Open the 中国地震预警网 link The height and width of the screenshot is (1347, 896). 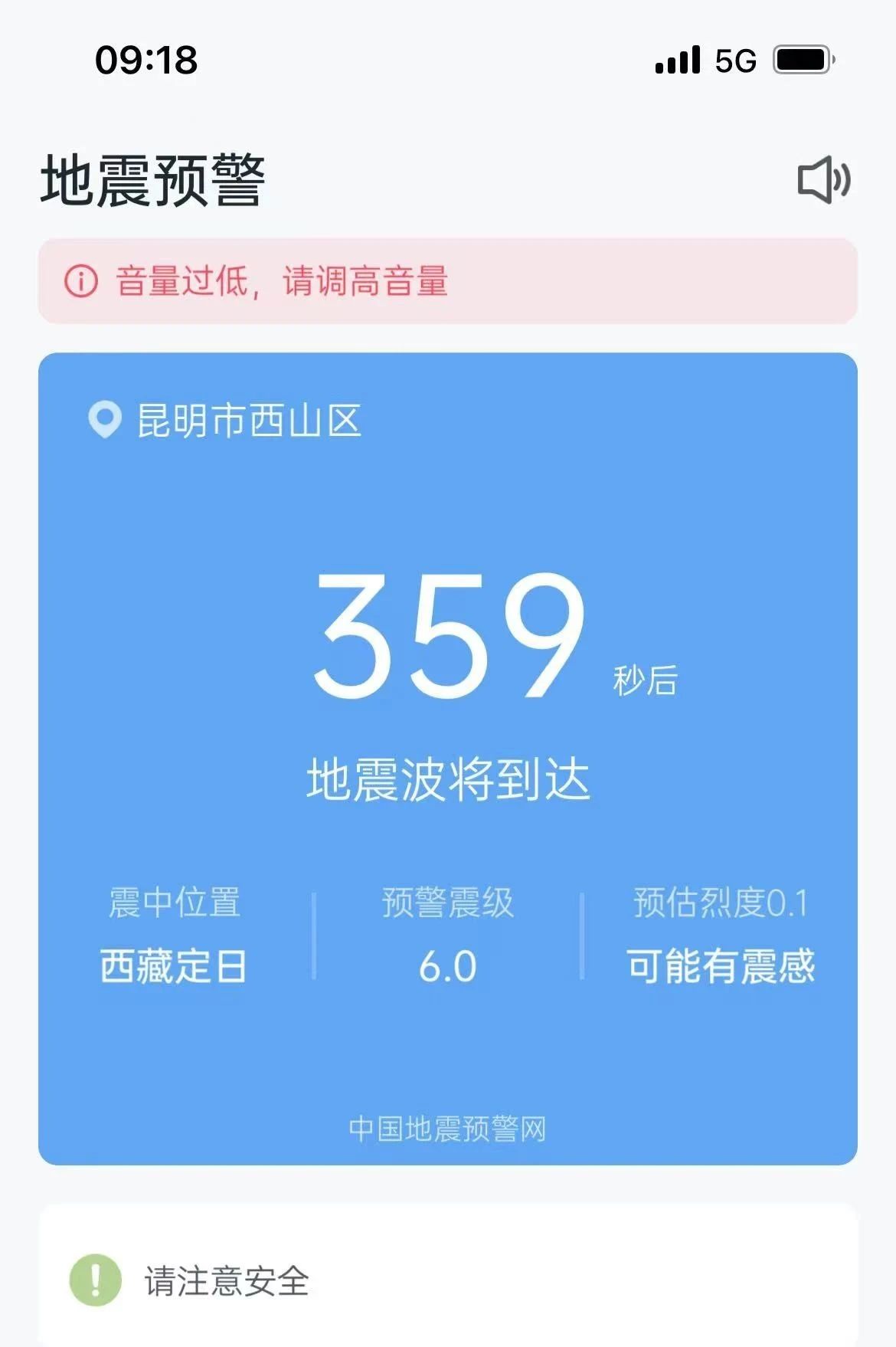(x=448, y=1128)
